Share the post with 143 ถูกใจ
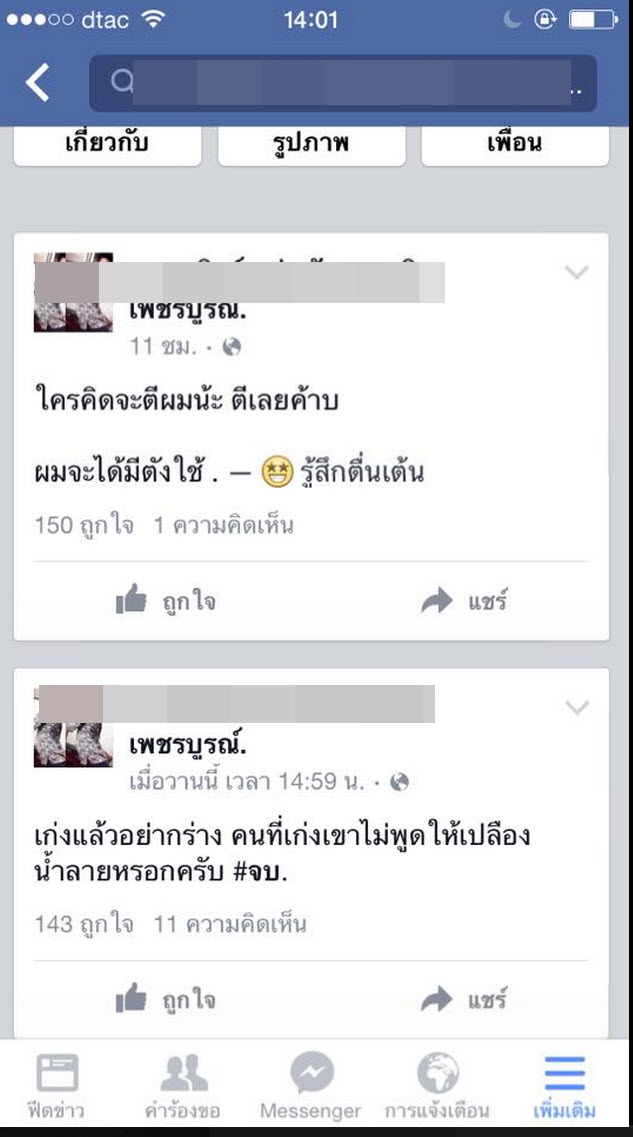 [x=464, y=998]
